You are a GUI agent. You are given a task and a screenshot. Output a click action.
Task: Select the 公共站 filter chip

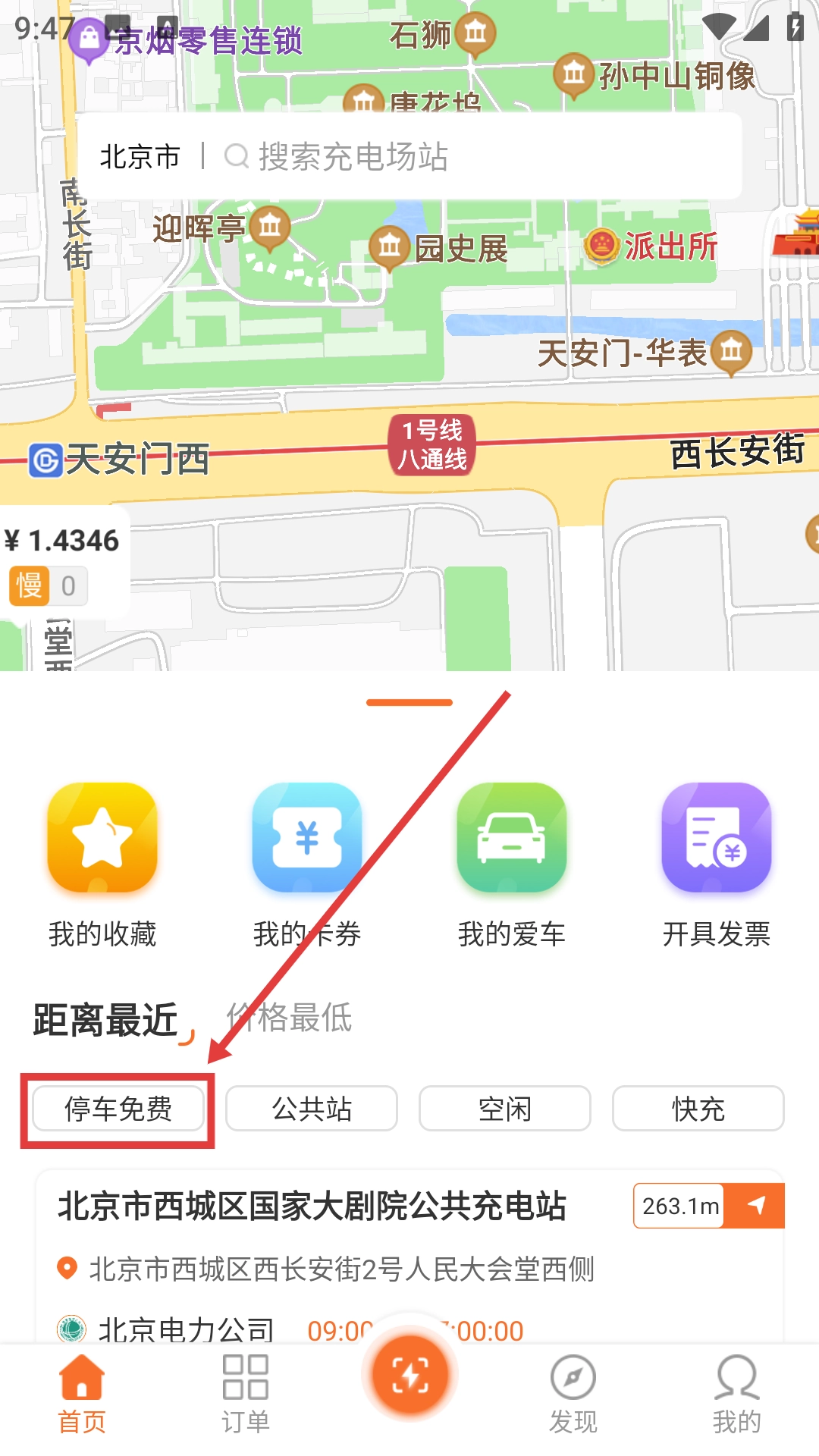click(312, 1109)
